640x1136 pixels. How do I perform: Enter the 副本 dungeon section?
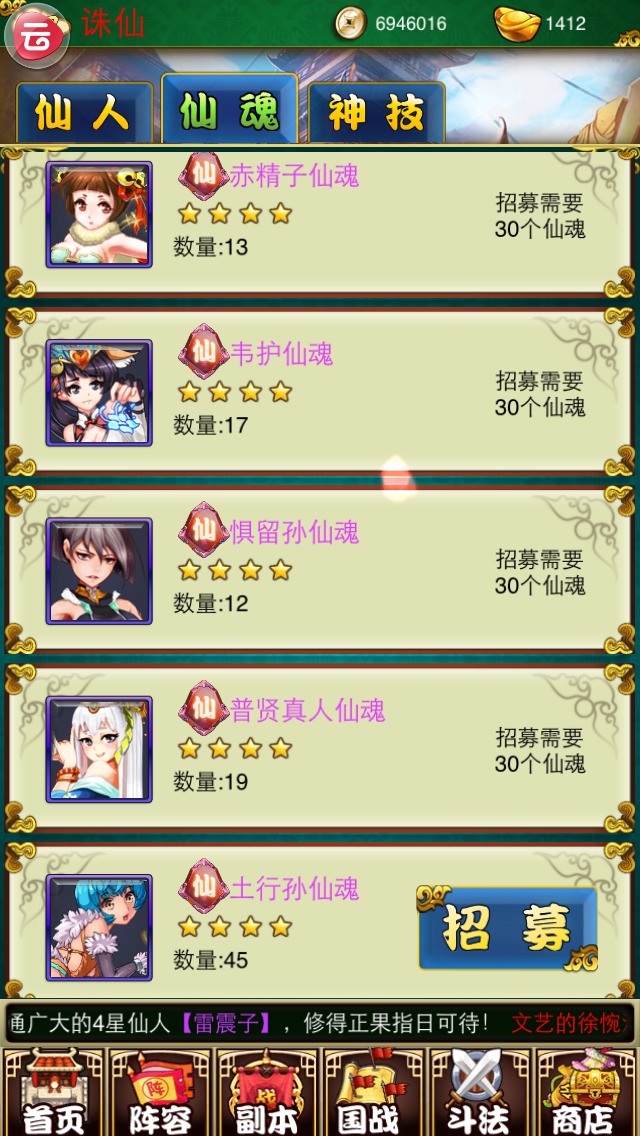coord(266,1092)
